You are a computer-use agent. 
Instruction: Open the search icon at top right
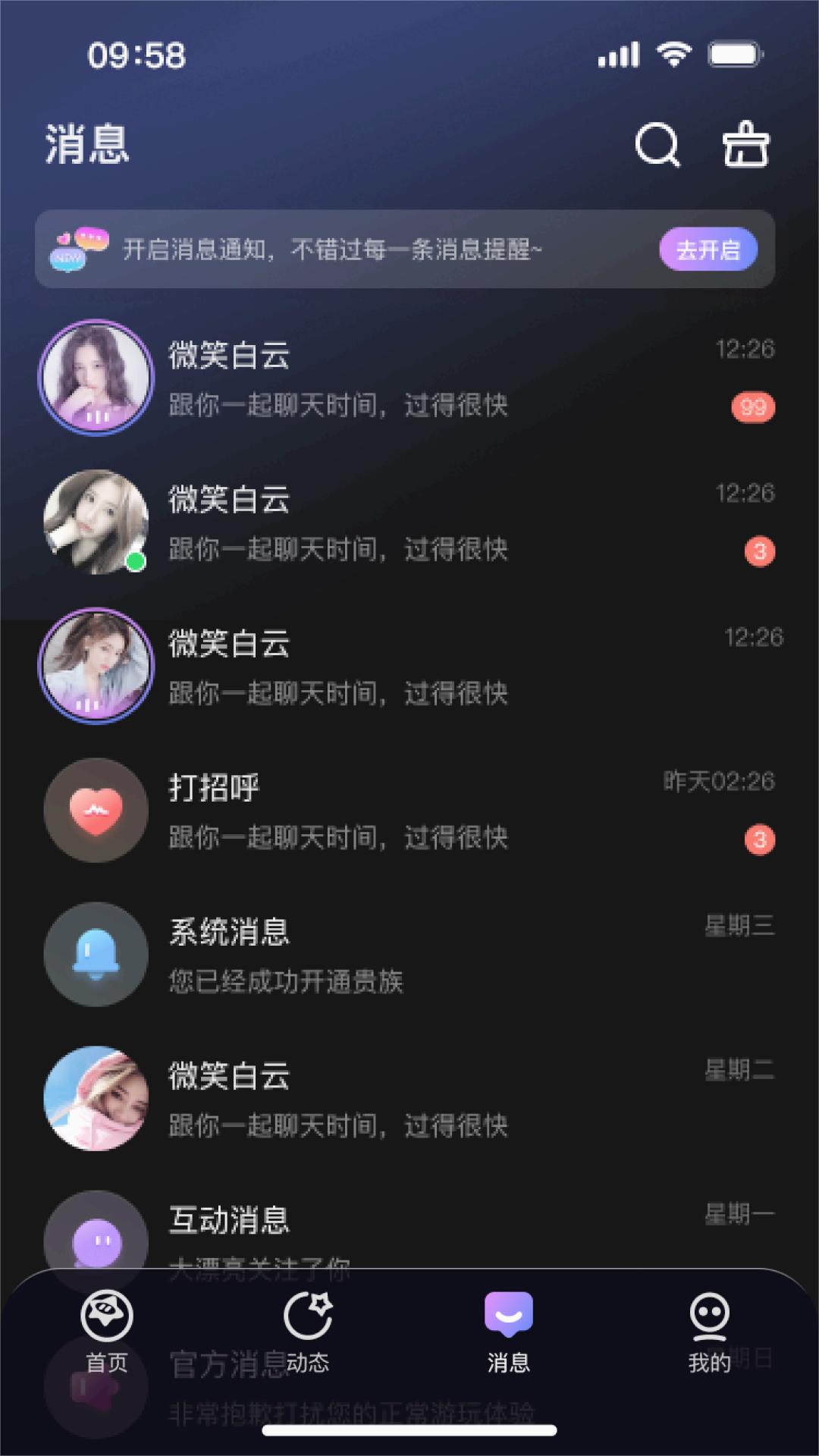(658, 145)
